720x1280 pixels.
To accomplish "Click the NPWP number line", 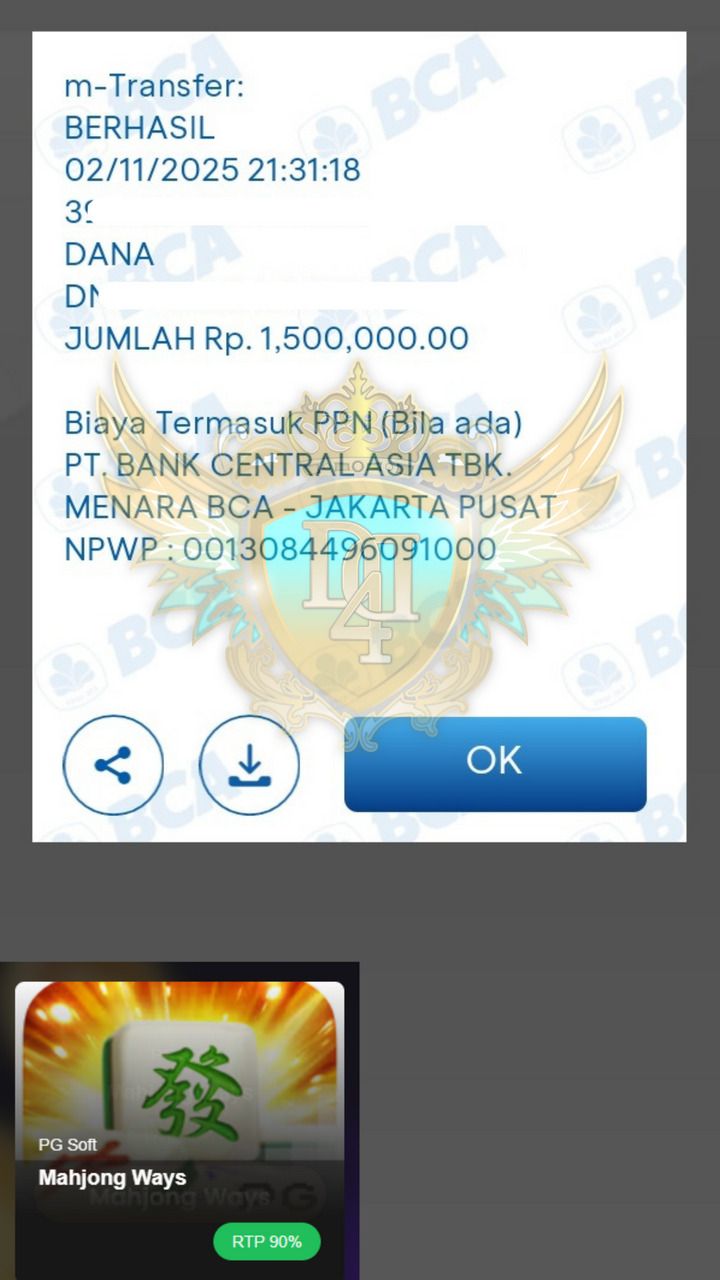I will point(279,548).
